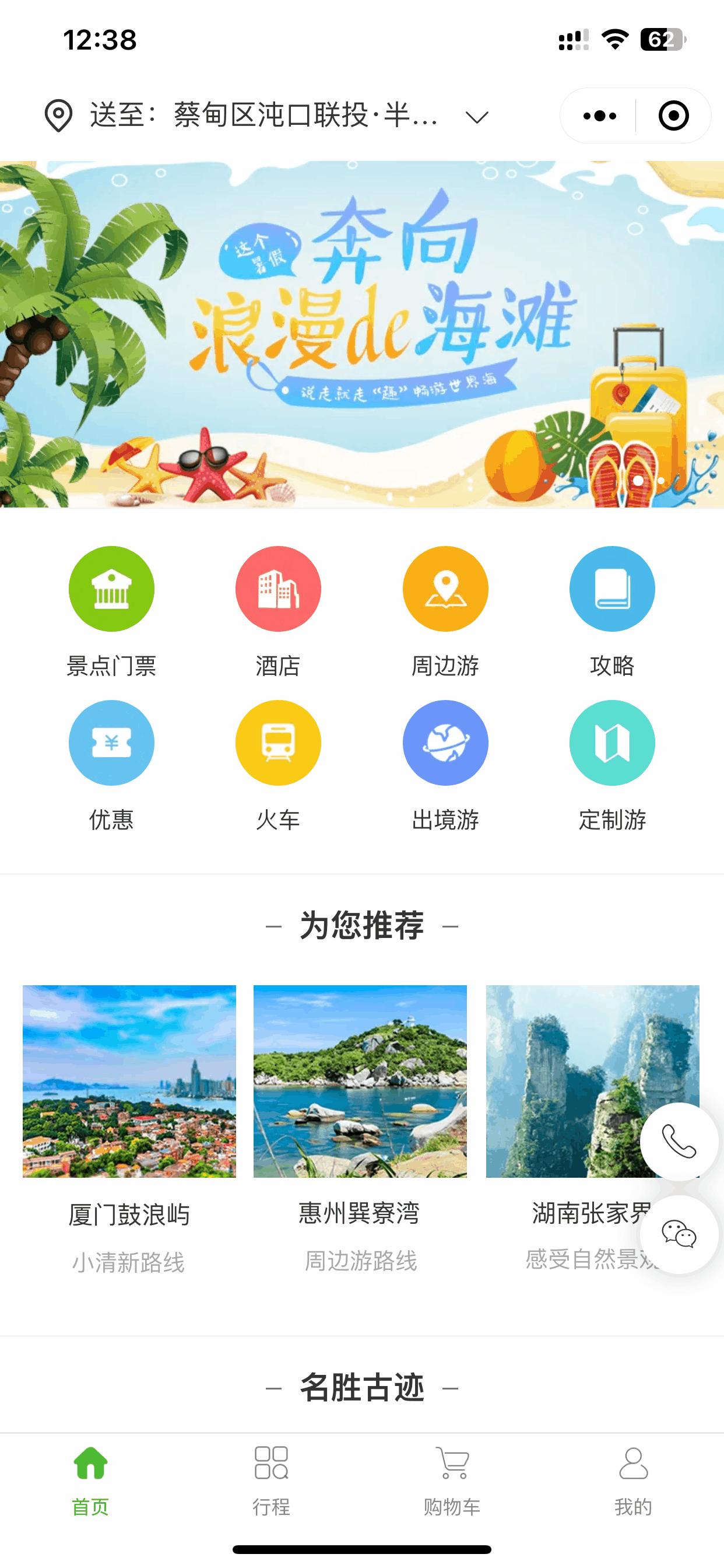
Task: Select the 火车 train icon
Action: click(278, 744)
